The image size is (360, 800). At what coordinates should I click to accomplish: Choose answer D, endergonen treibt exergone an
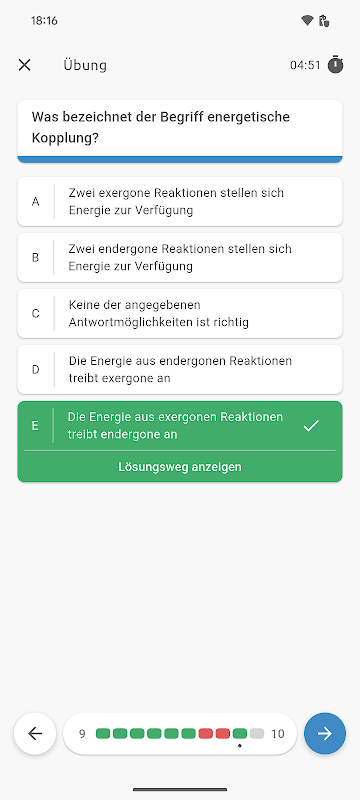(x=180, y=369)
